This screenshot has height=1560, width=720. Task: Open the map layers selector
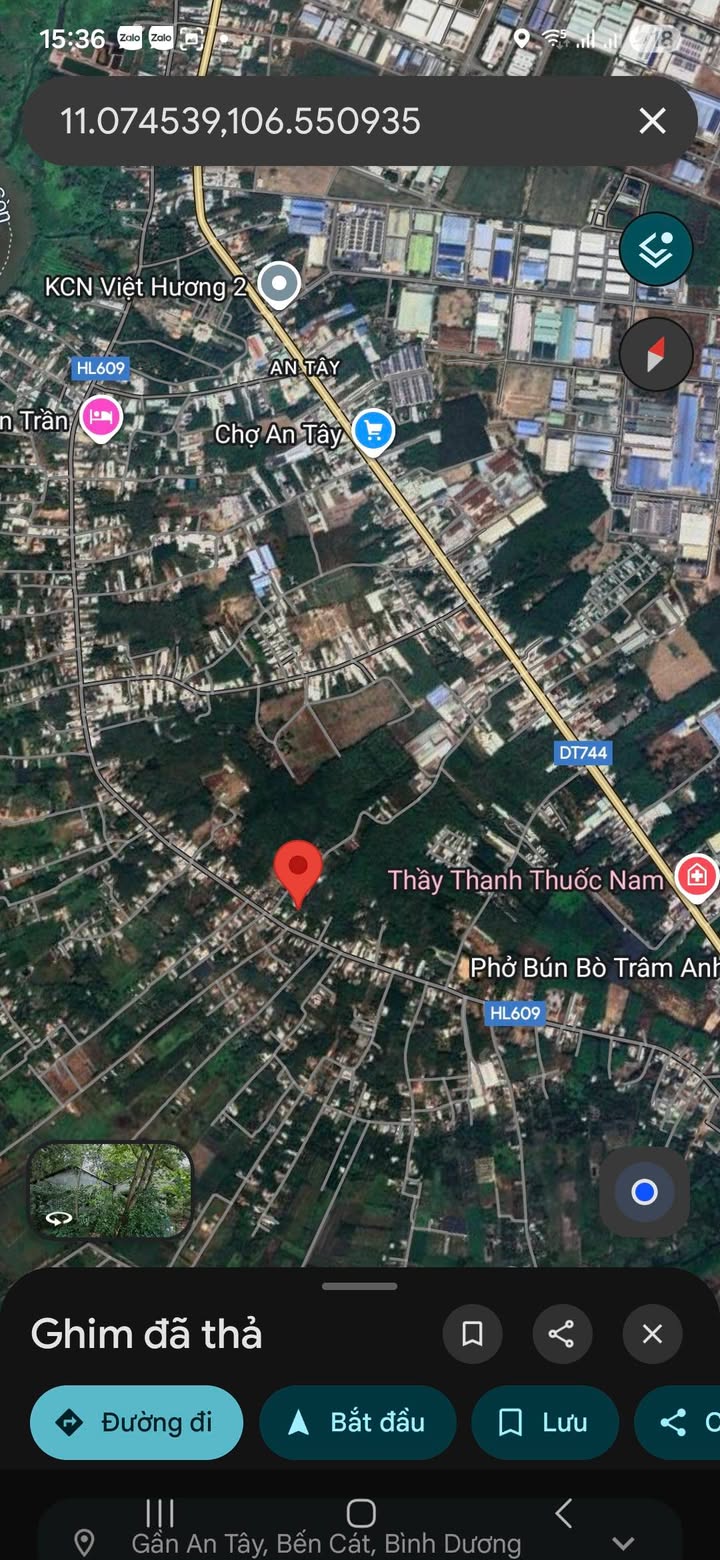point(656,249)
